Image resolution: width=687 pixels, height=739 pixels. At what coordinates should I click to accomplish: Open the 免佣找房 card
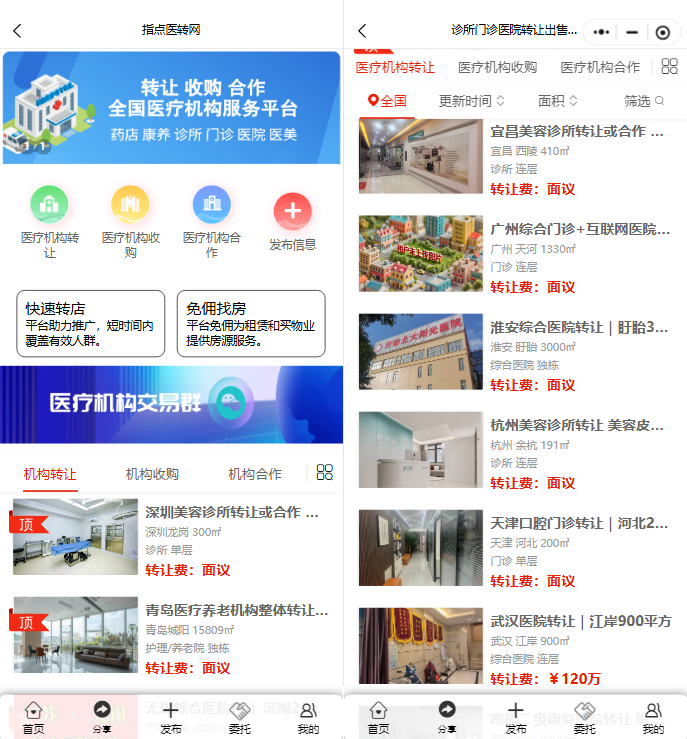point(251,324)
